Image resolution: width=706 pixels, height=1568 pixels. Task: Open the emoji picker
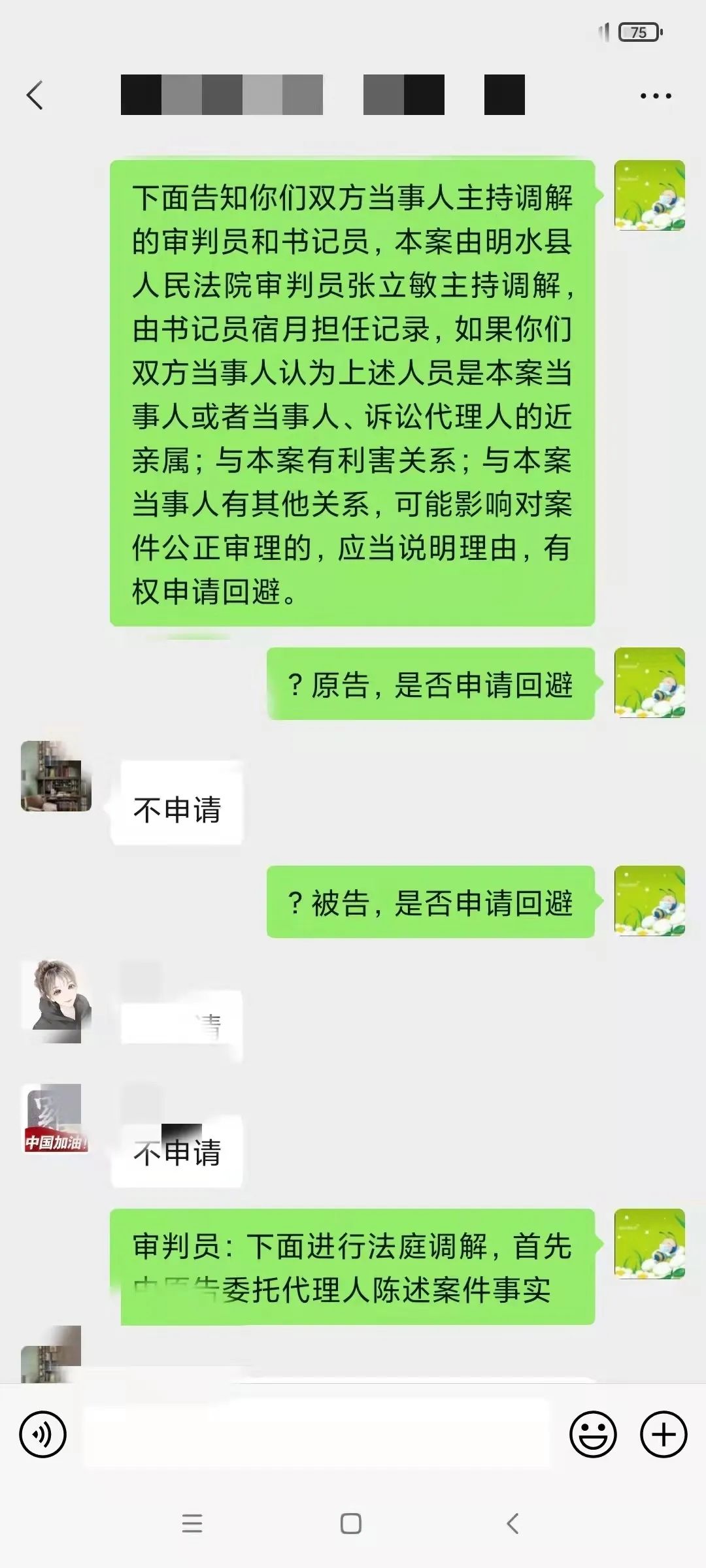593,1435
